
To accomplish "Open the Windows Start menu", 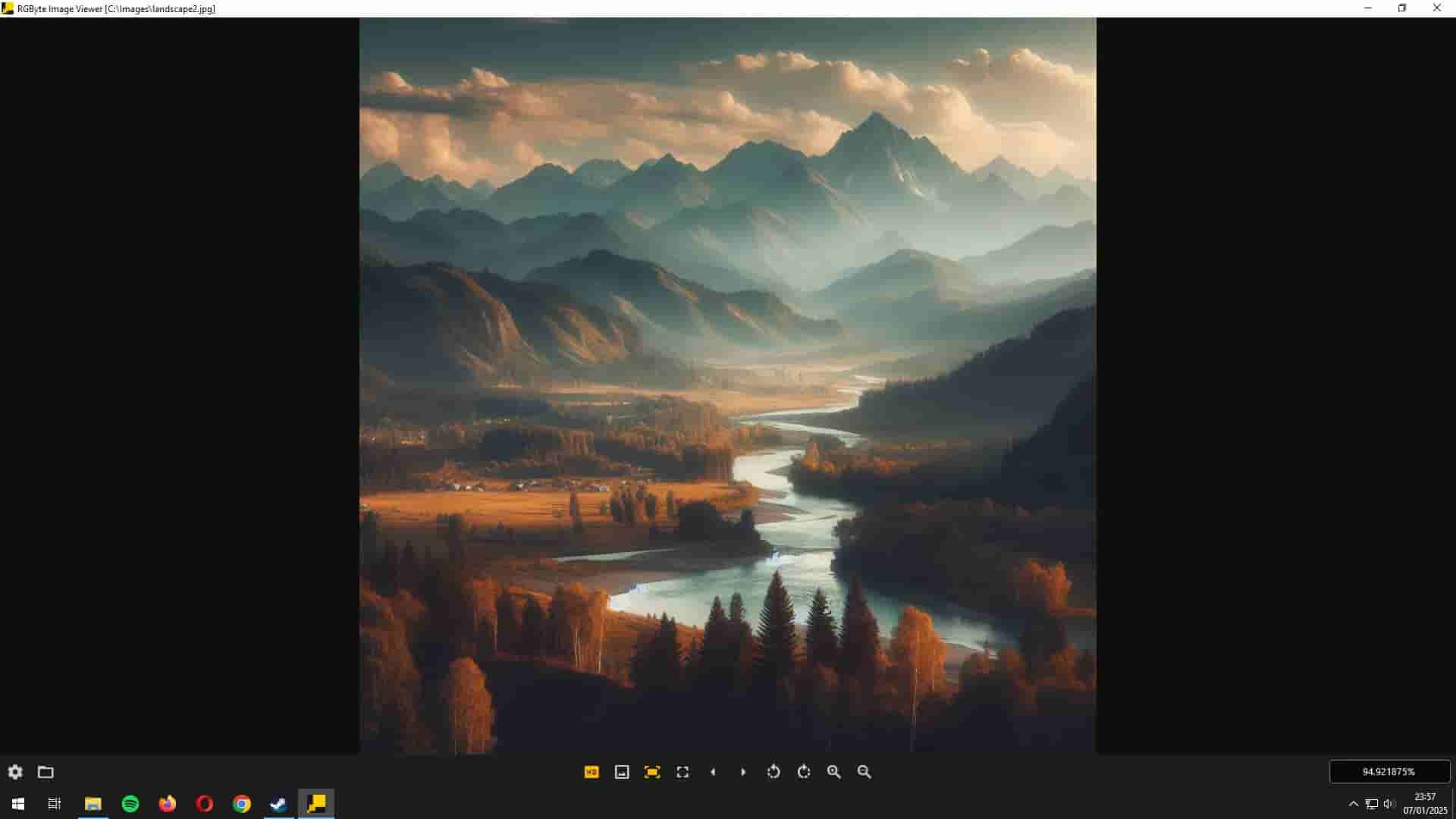I will click(x=18, y=804).
